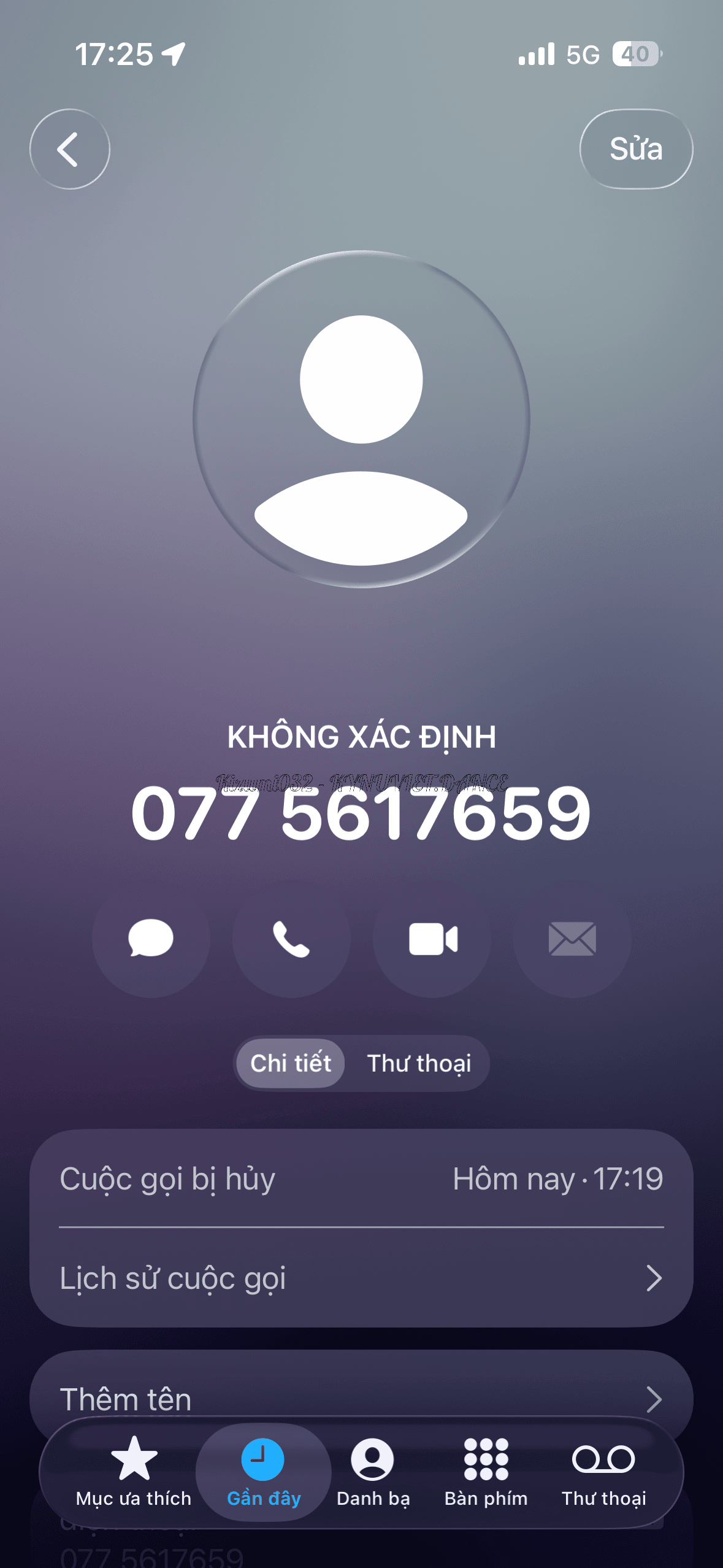Call 077 5617659 with phone icon
This screenshot has width=723, height=1568.
[x=291, y=939]
